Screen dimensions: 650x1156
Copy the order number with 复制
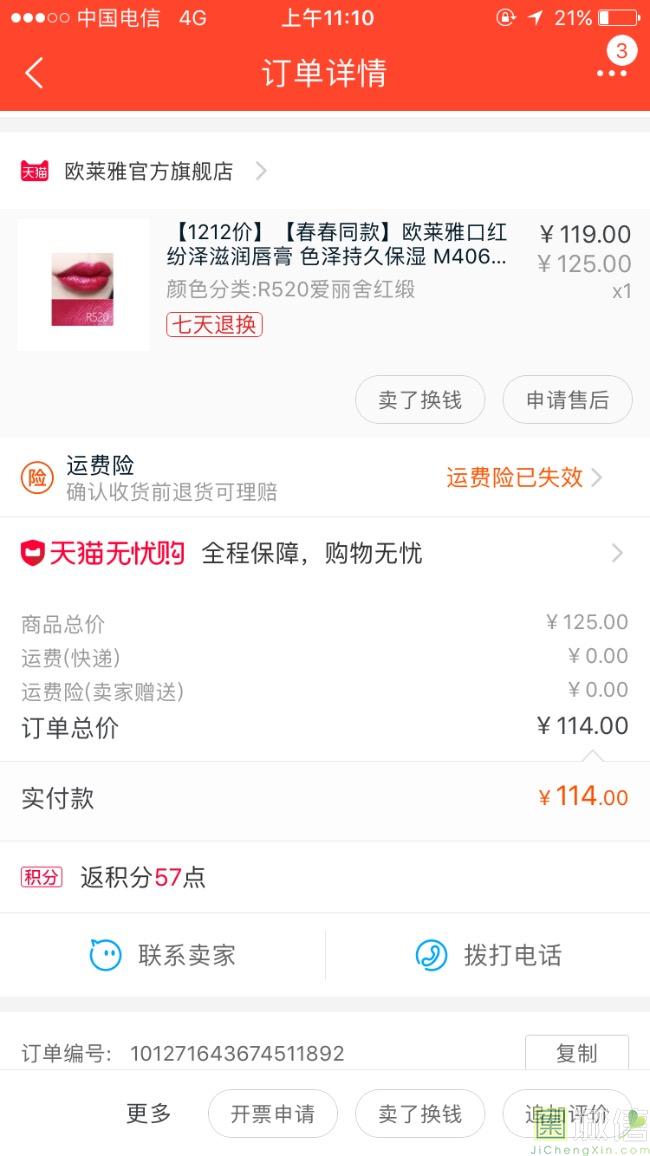(576, 1053)
